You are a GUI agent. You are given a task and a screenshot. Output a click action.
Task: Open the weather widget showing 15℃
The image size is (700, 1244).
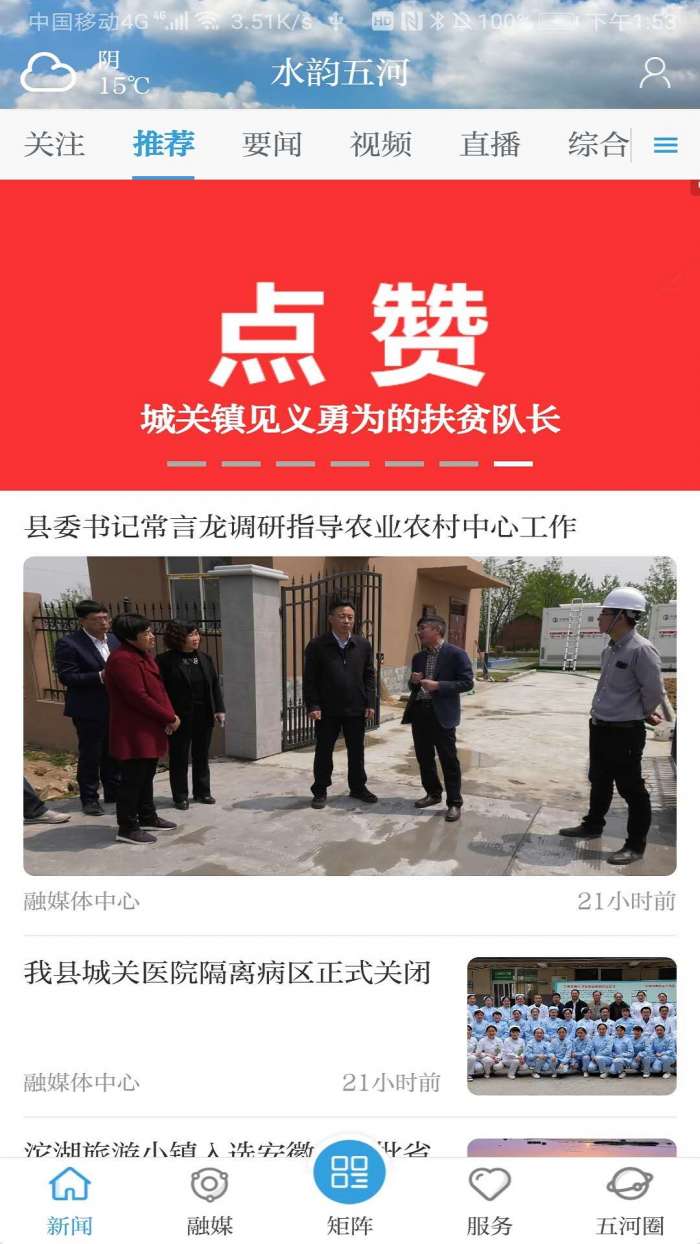tap(85, 73)
